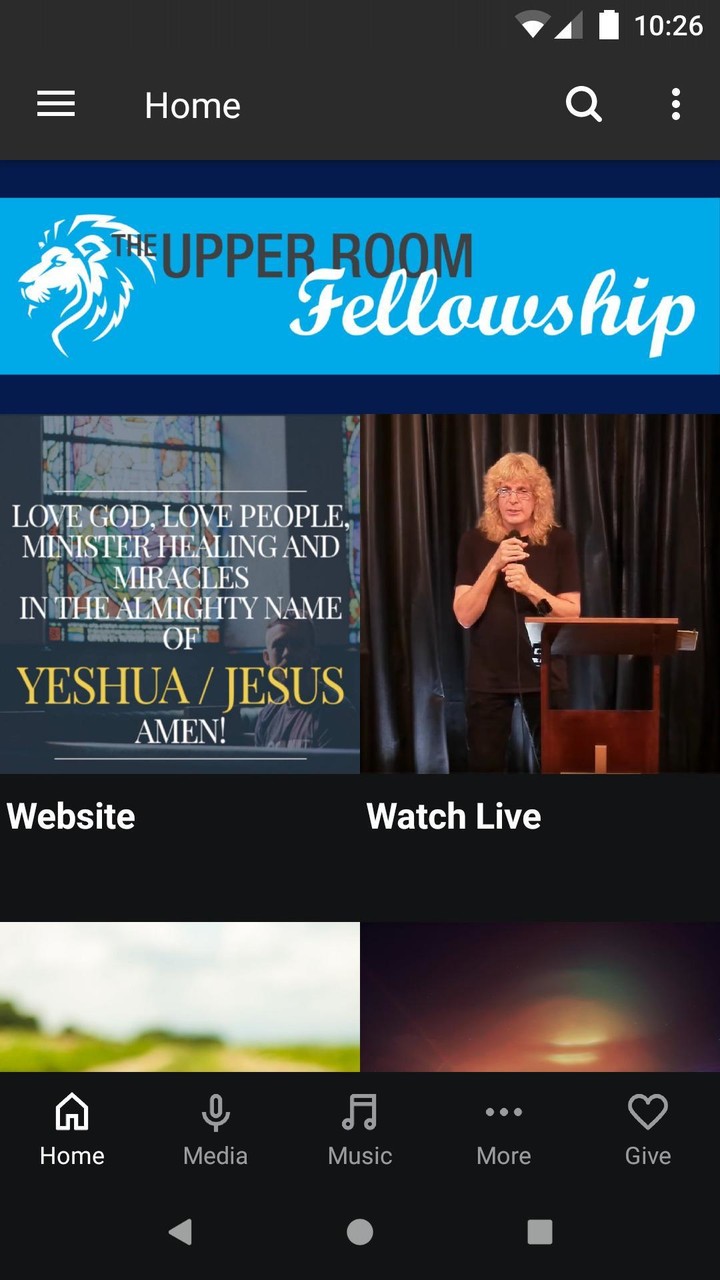Select the green field image at bottom left

(180, 997)
